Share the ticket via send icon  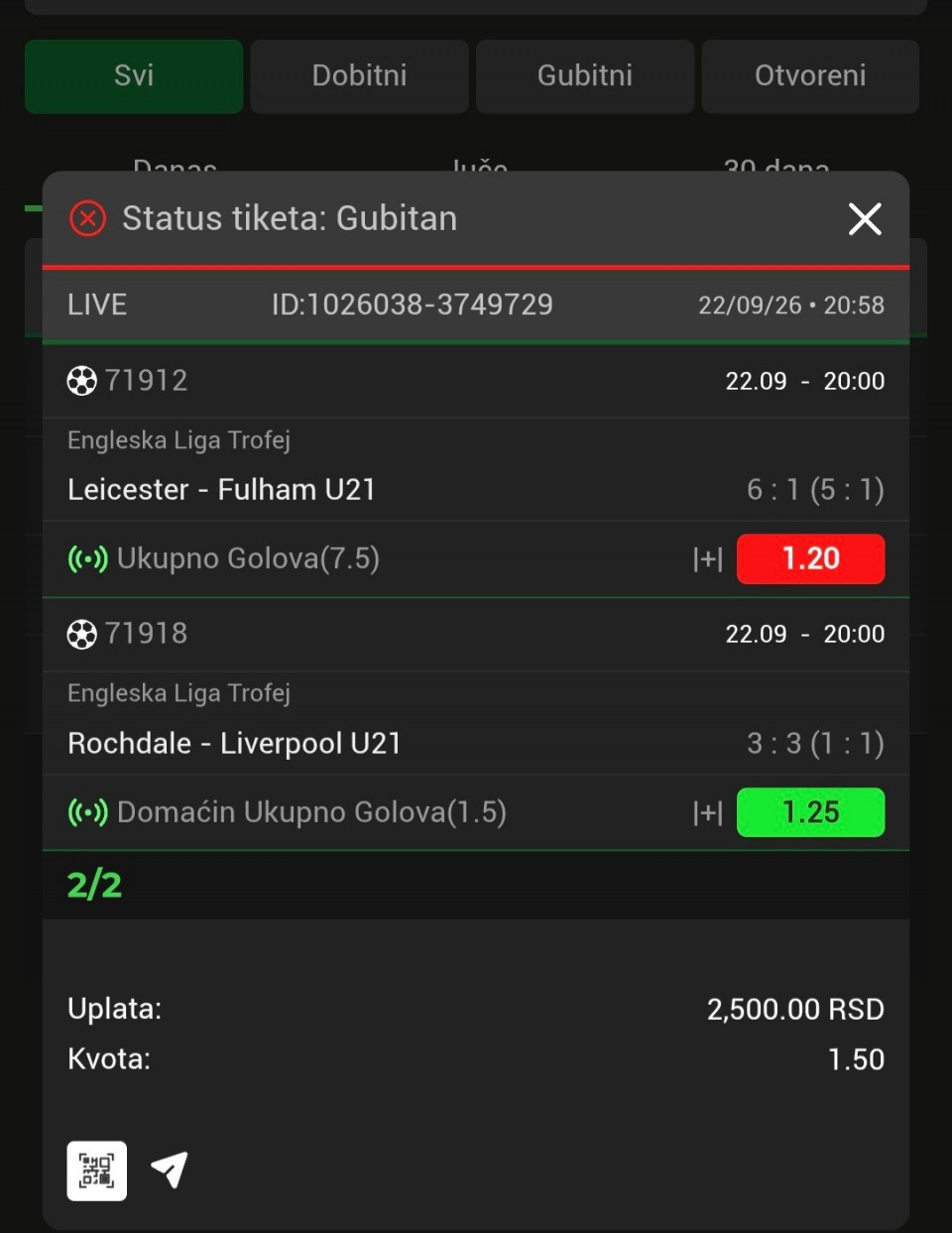170,1171
